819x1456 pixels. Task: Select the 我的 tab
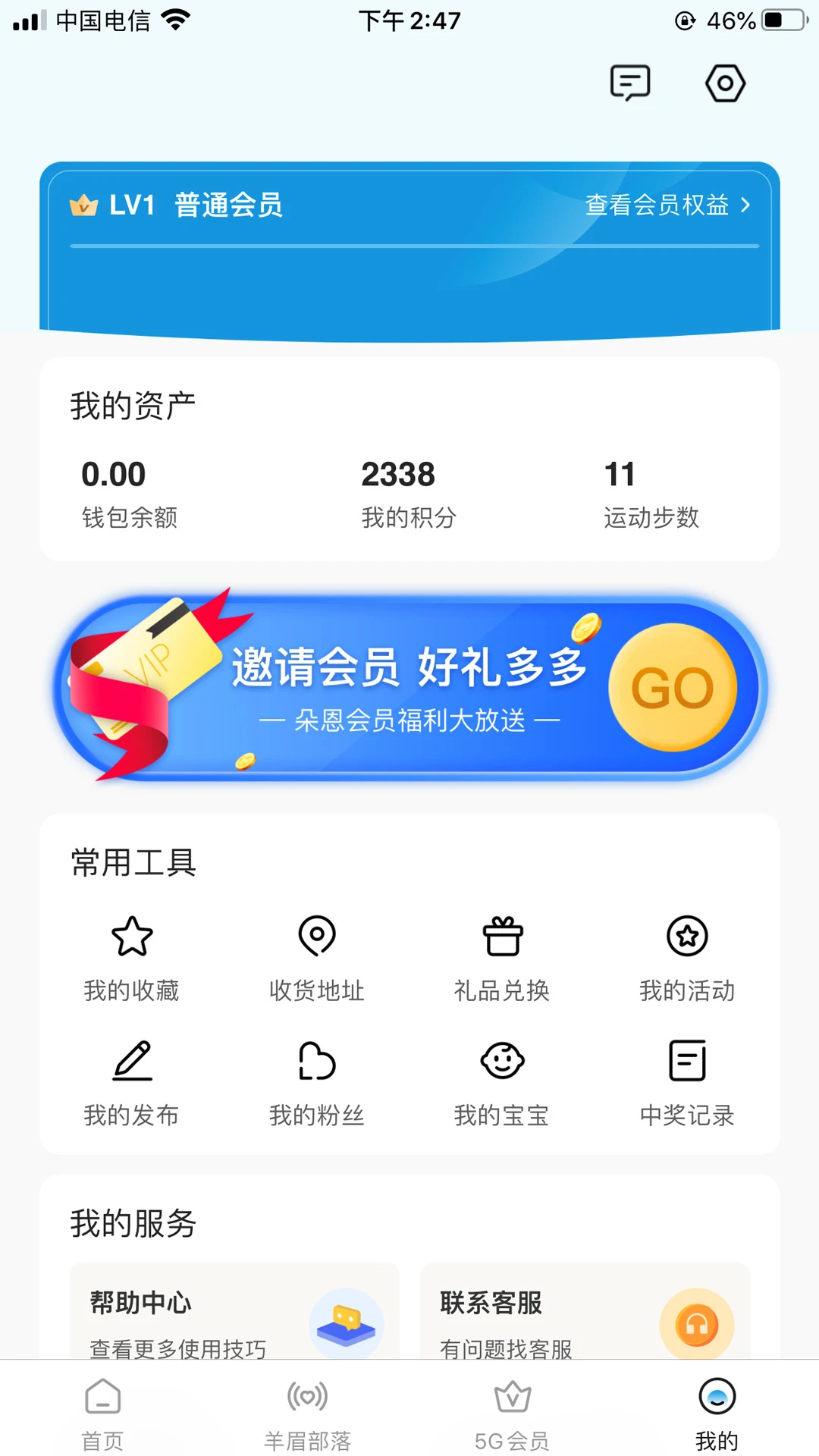pos(717,1410)
